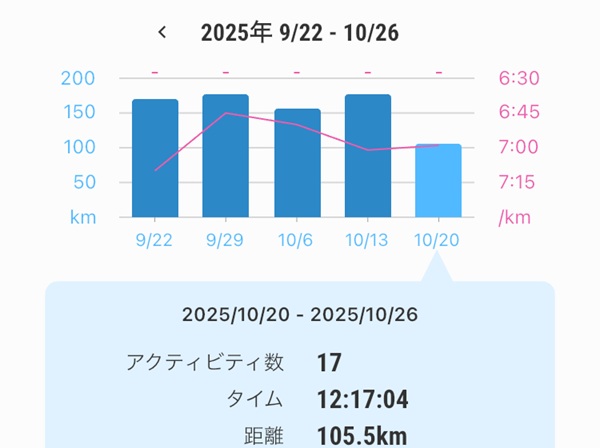Go to the previous date range
This screenshot has height=448, width=600.
163,32
